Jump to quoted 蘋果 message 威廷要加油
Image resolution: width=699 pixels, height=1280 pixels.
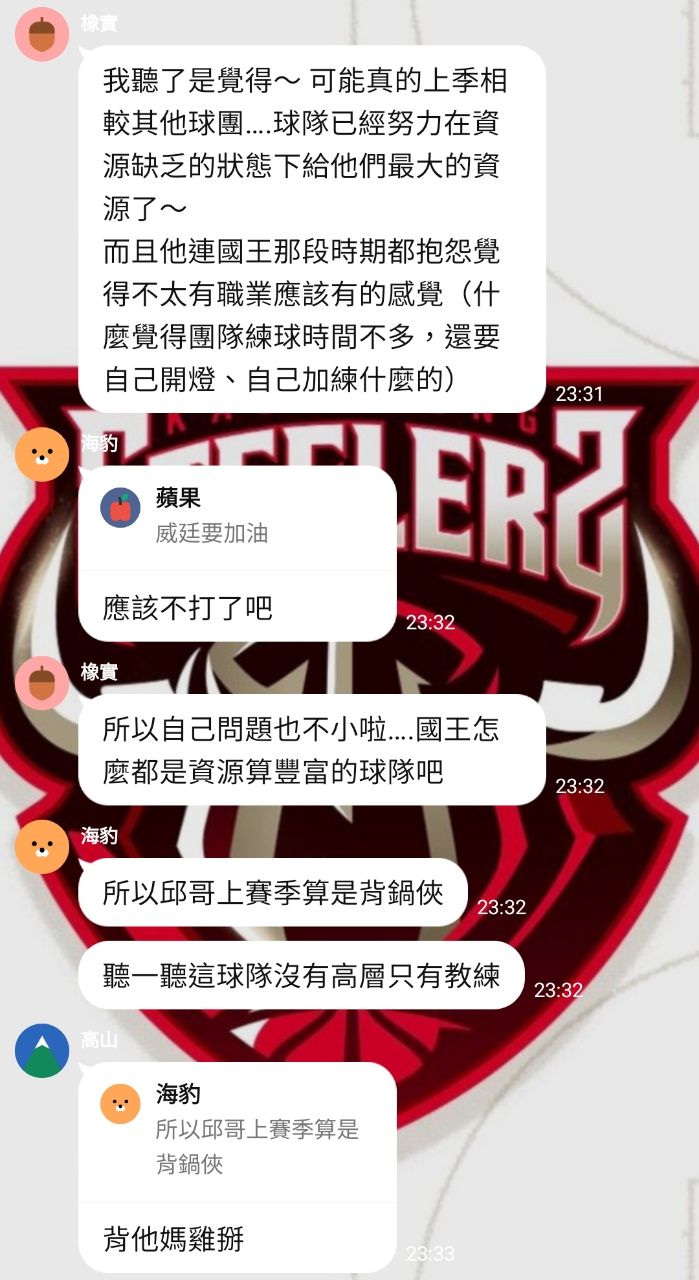click(x=237, y=517)
